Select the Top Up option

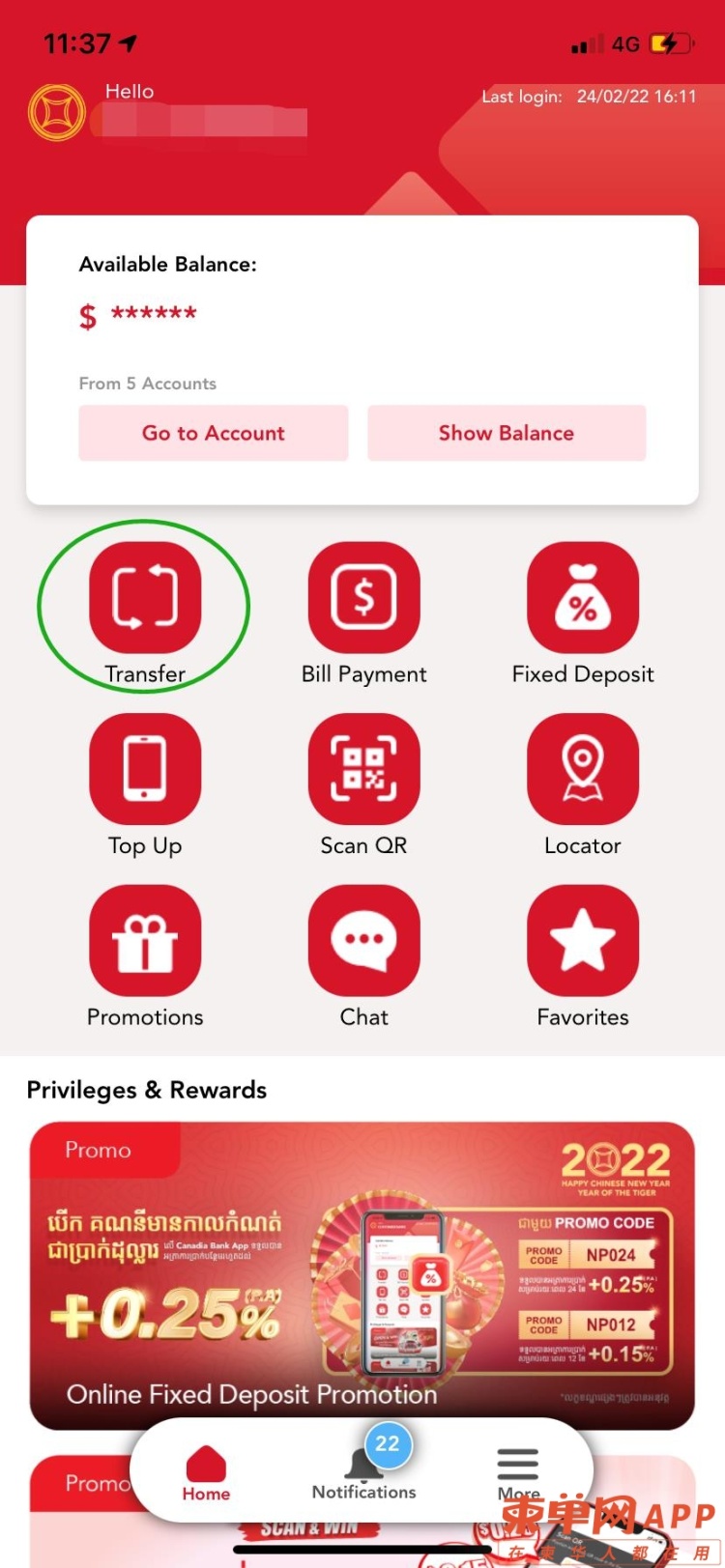coord(145,769)
